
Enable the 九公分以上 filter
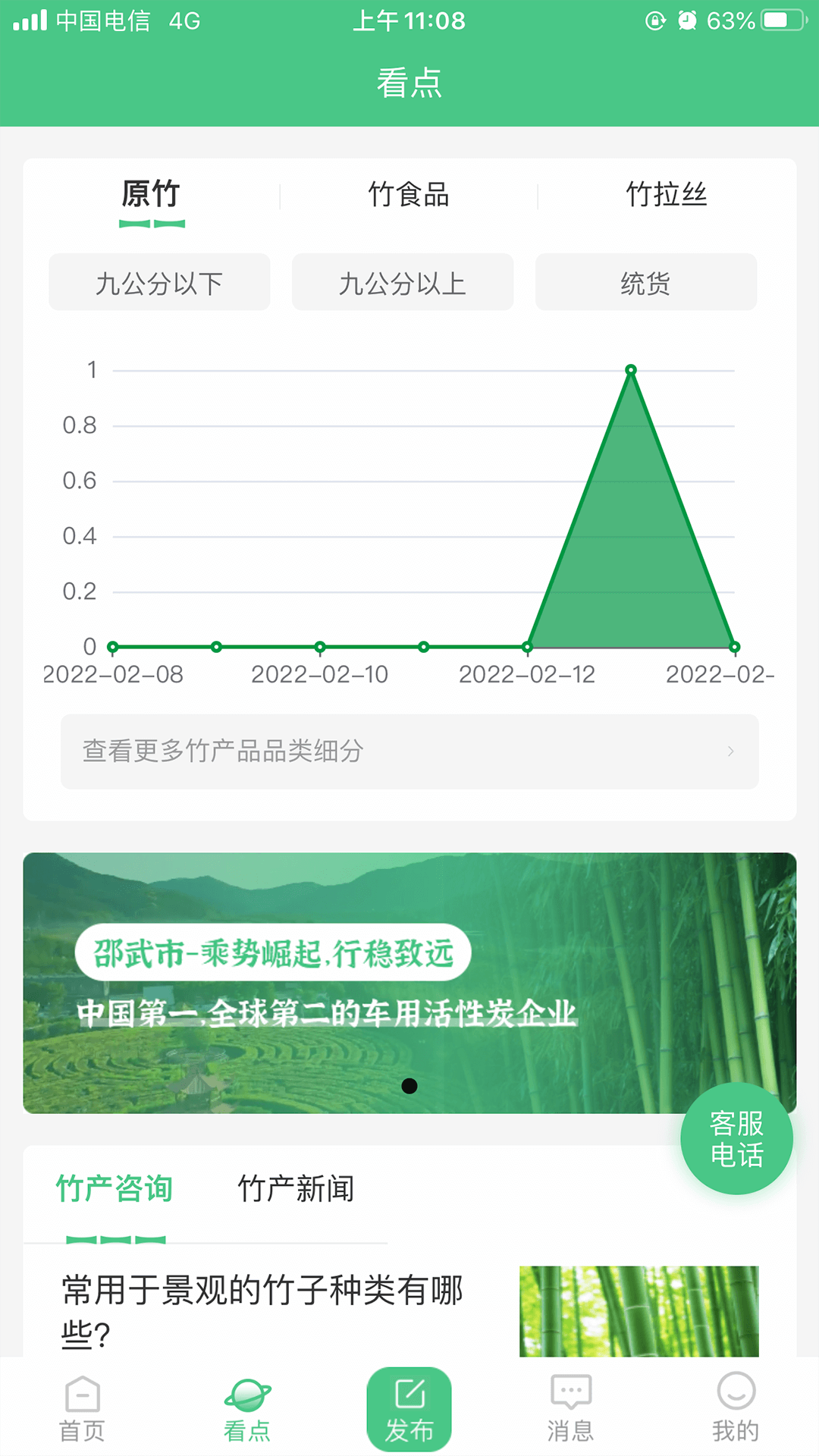[402, 282]
